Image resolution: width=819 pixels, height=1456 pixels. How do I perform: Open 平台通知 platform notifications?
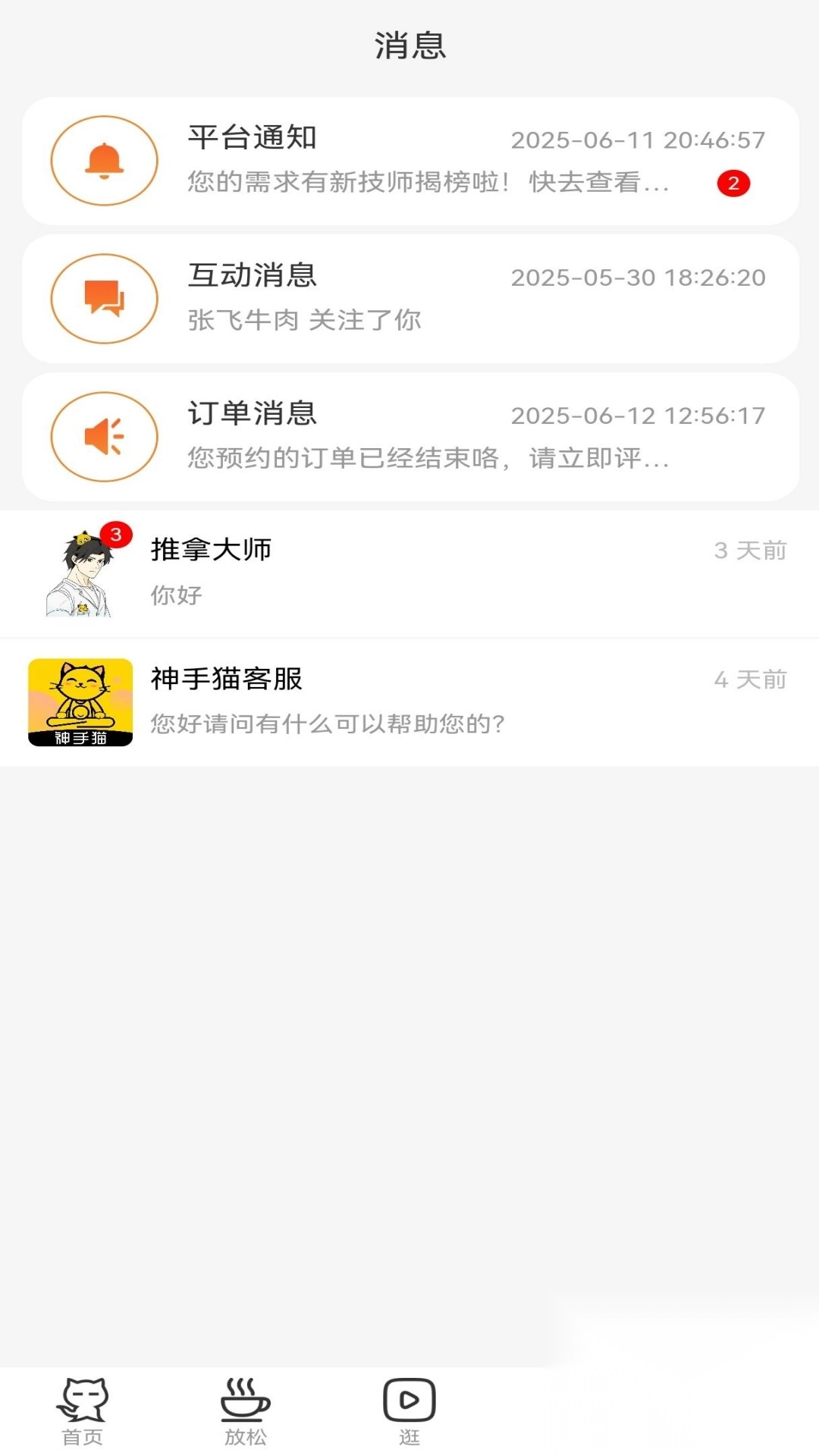[409, 161]
